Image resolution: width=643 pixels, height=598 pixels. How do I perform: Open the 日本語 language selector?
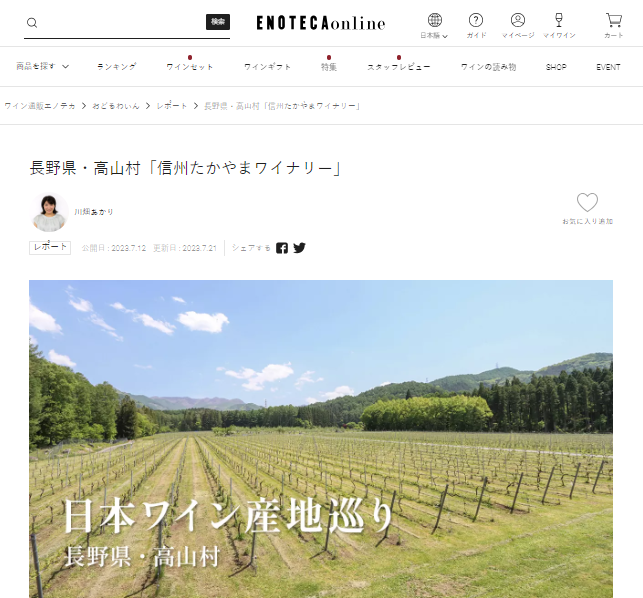434,25
